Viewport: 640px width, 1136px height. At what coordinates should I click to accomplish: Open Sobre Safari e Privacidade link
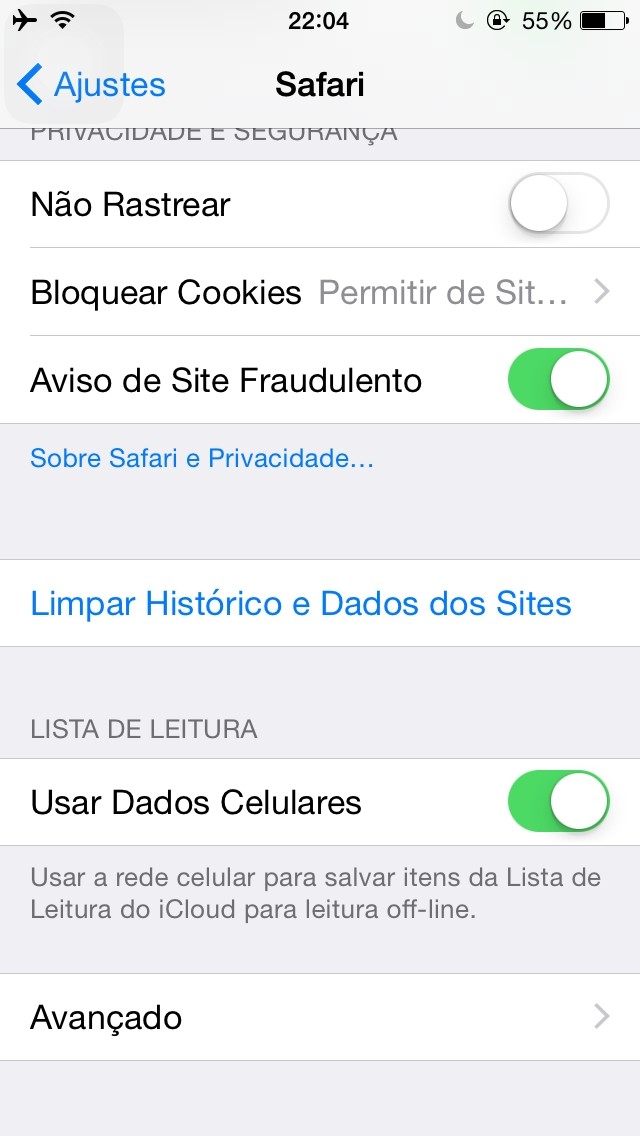click(x=201, y=458)
